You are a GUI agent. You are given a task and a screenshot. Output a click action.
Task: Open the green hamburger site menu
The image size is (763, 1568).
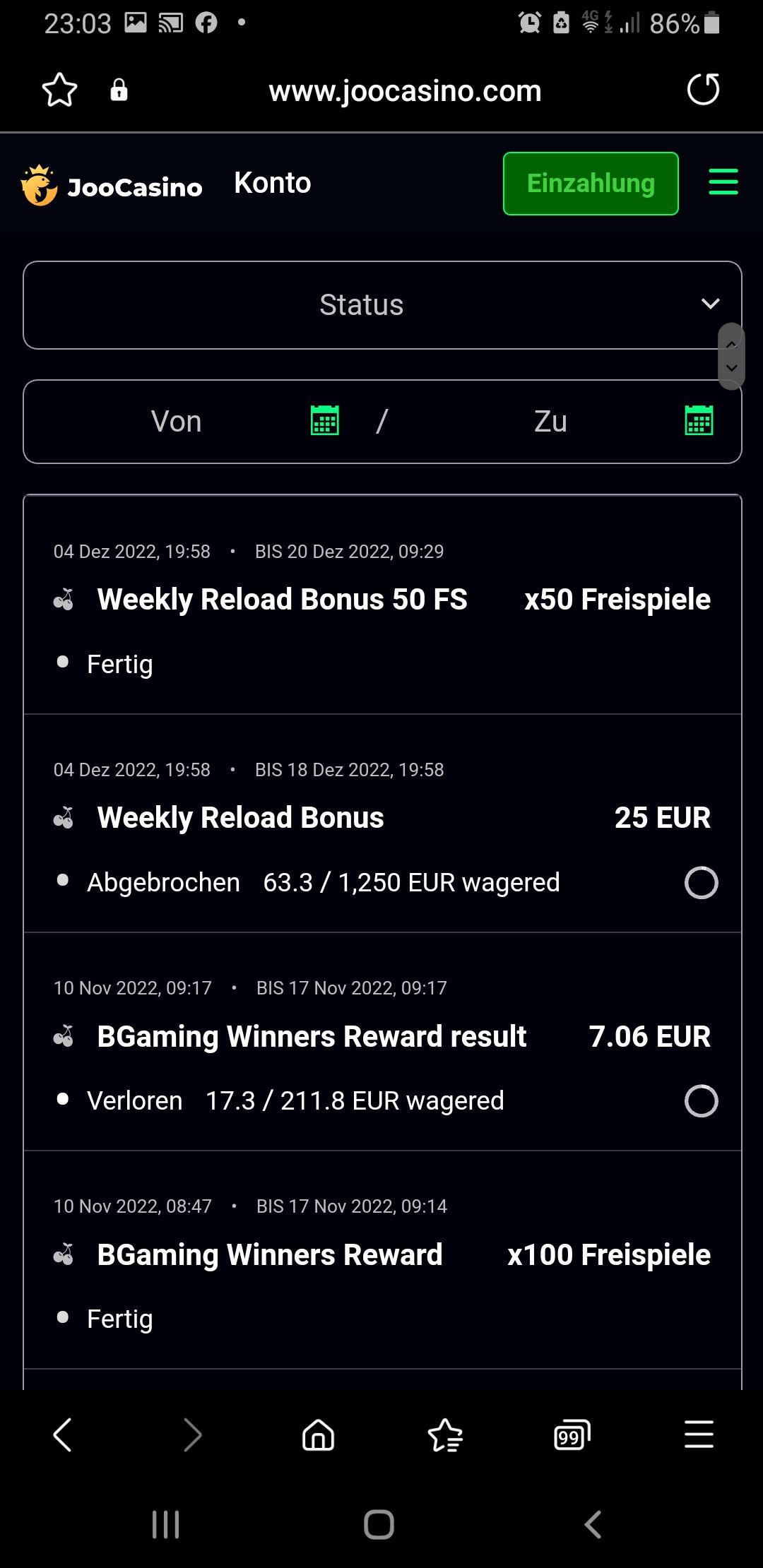coord(723,182)
